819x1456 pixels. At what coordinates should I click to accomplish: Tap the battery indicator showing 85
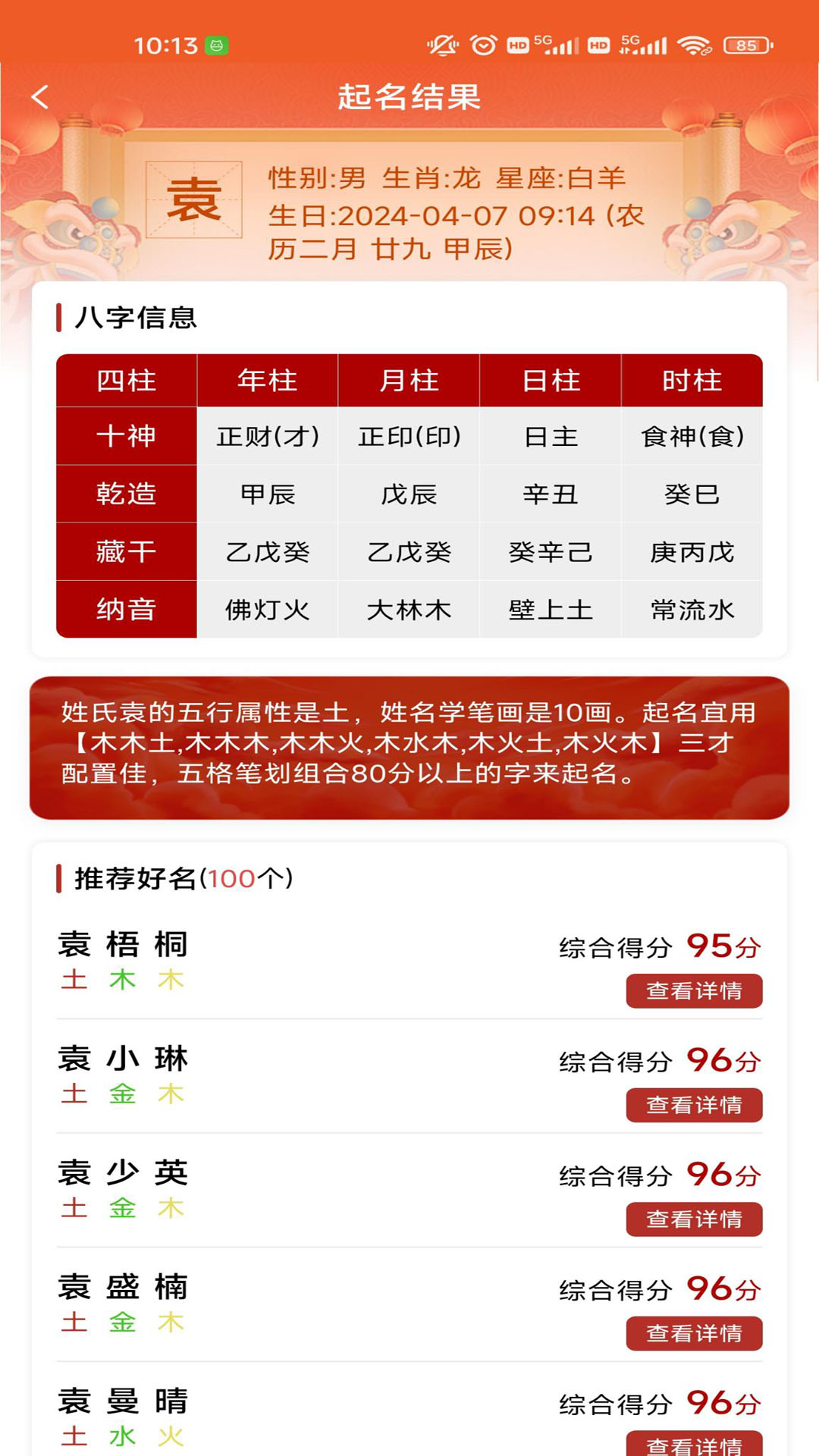pos(746,45)
